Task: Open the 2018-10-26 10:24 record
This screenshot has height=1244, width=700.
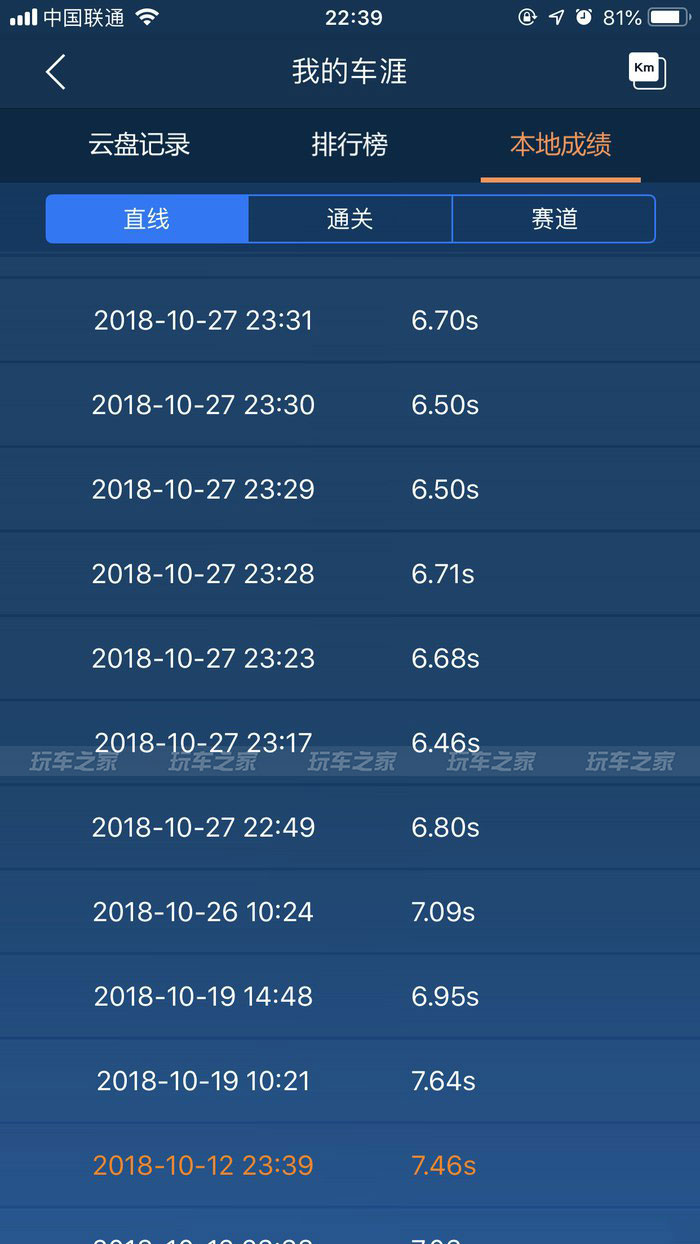Action: click(350, 912)
